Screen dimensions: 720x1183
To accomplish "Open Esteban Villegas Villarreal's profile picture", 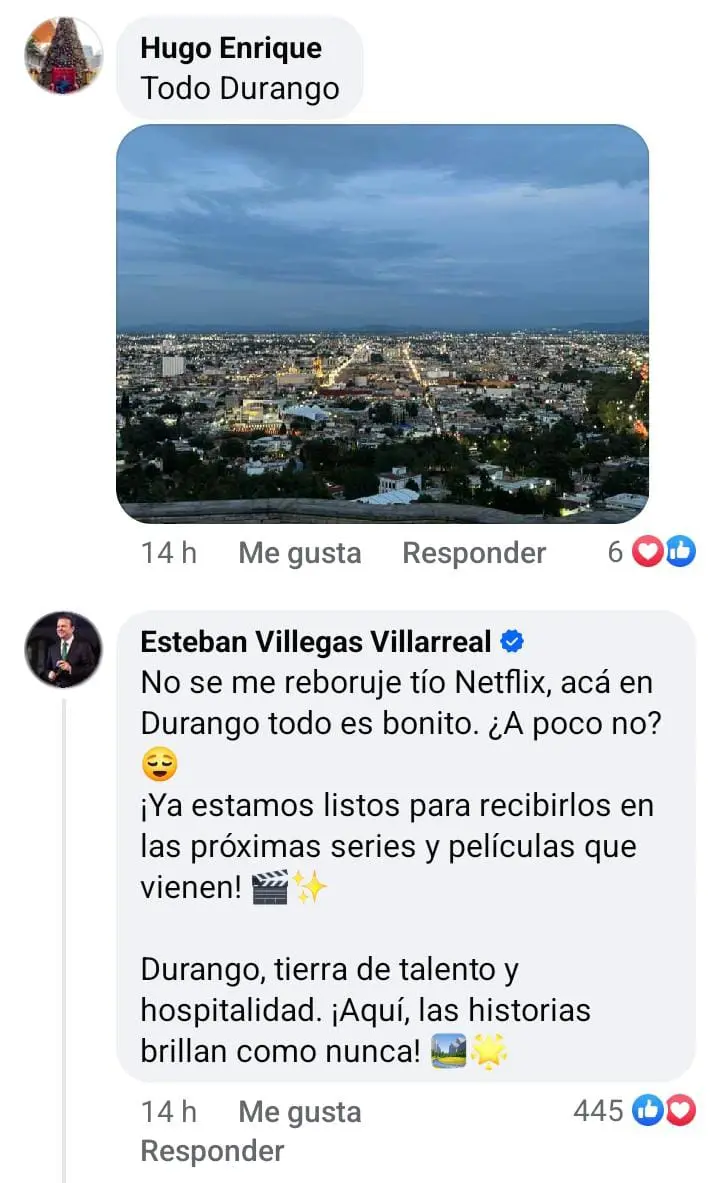I will point(63,650).
